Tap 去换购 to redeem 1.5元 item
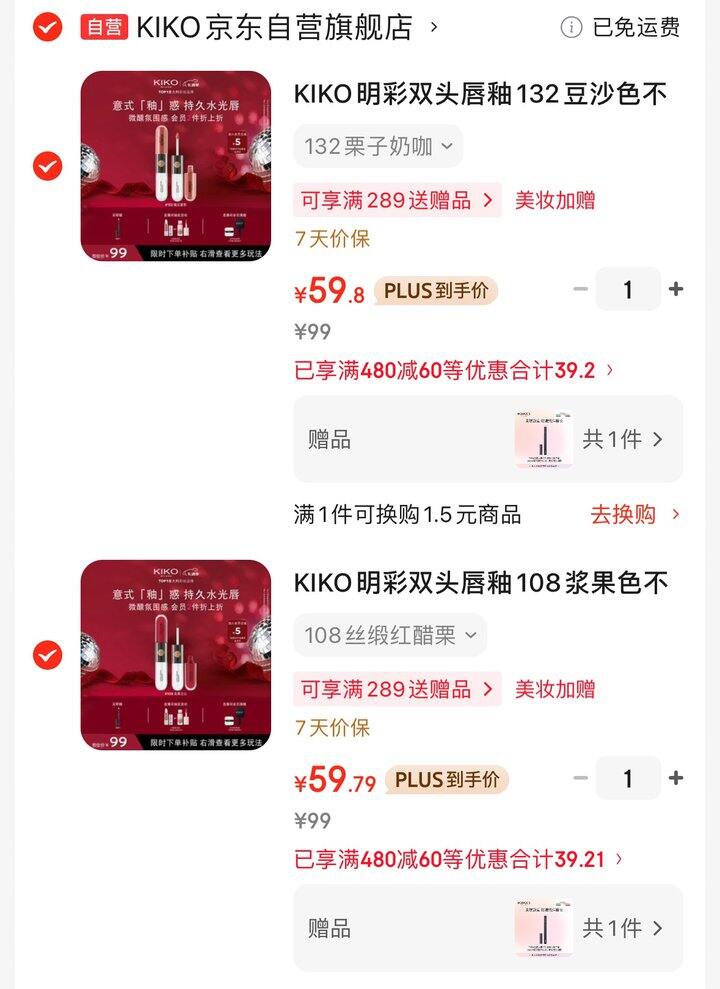The width and height of the screenshot is (720, 989). pyautogui.click(x=634, y=515)
